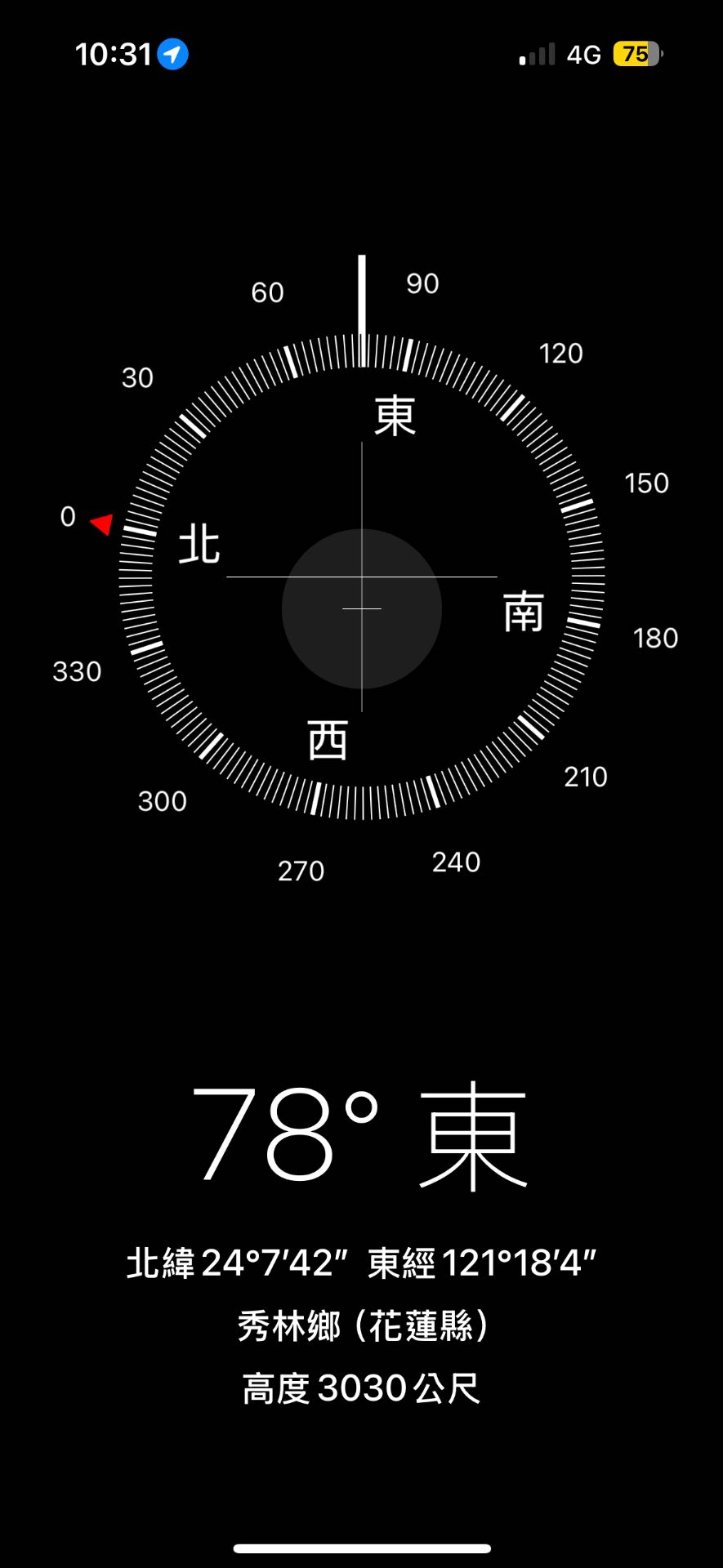Tap the compass dial to lock the bearing

tap(361, 577)
